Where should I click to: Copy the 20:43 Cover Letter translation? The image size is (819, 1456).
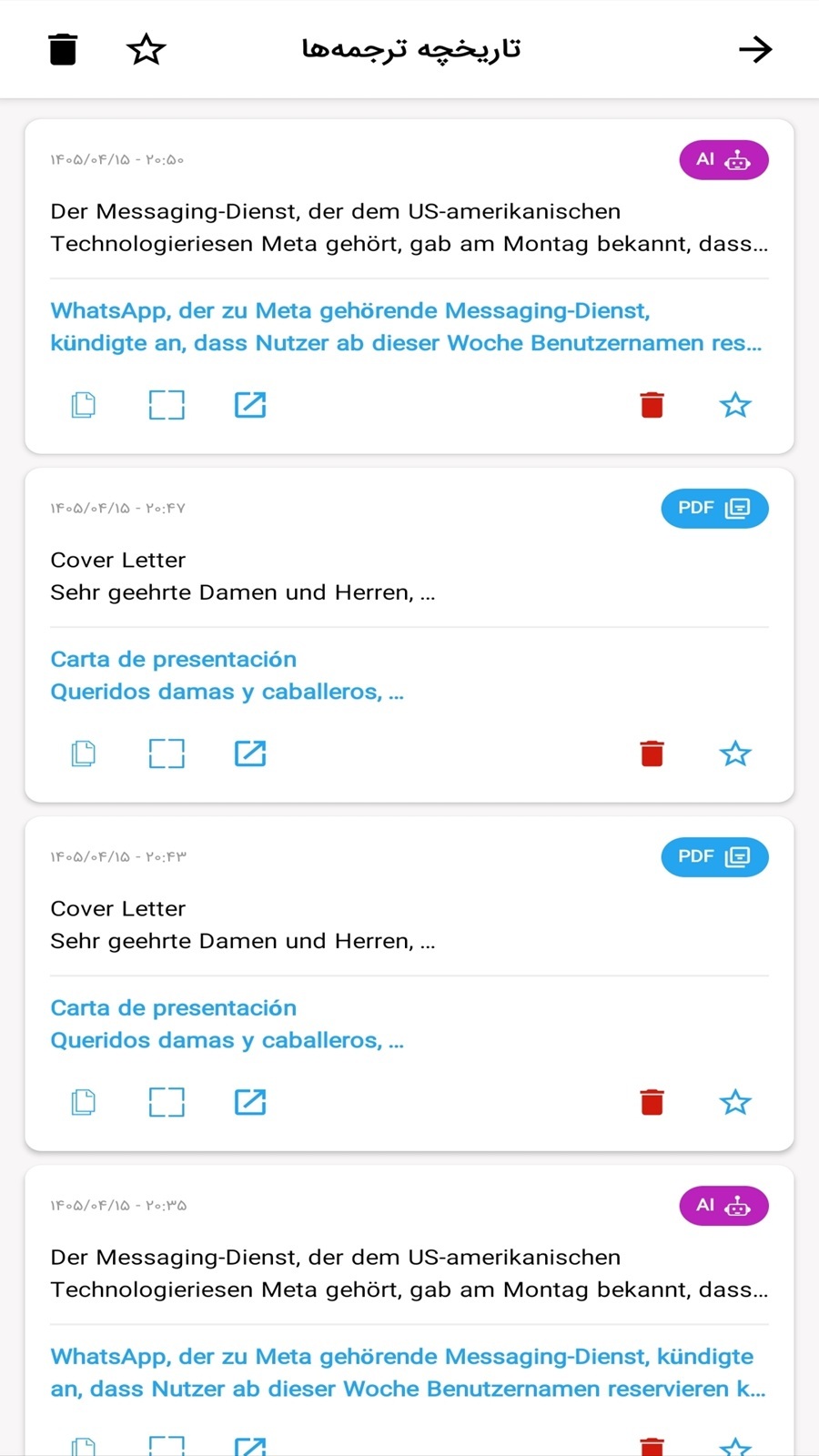tap(83, 1102)
